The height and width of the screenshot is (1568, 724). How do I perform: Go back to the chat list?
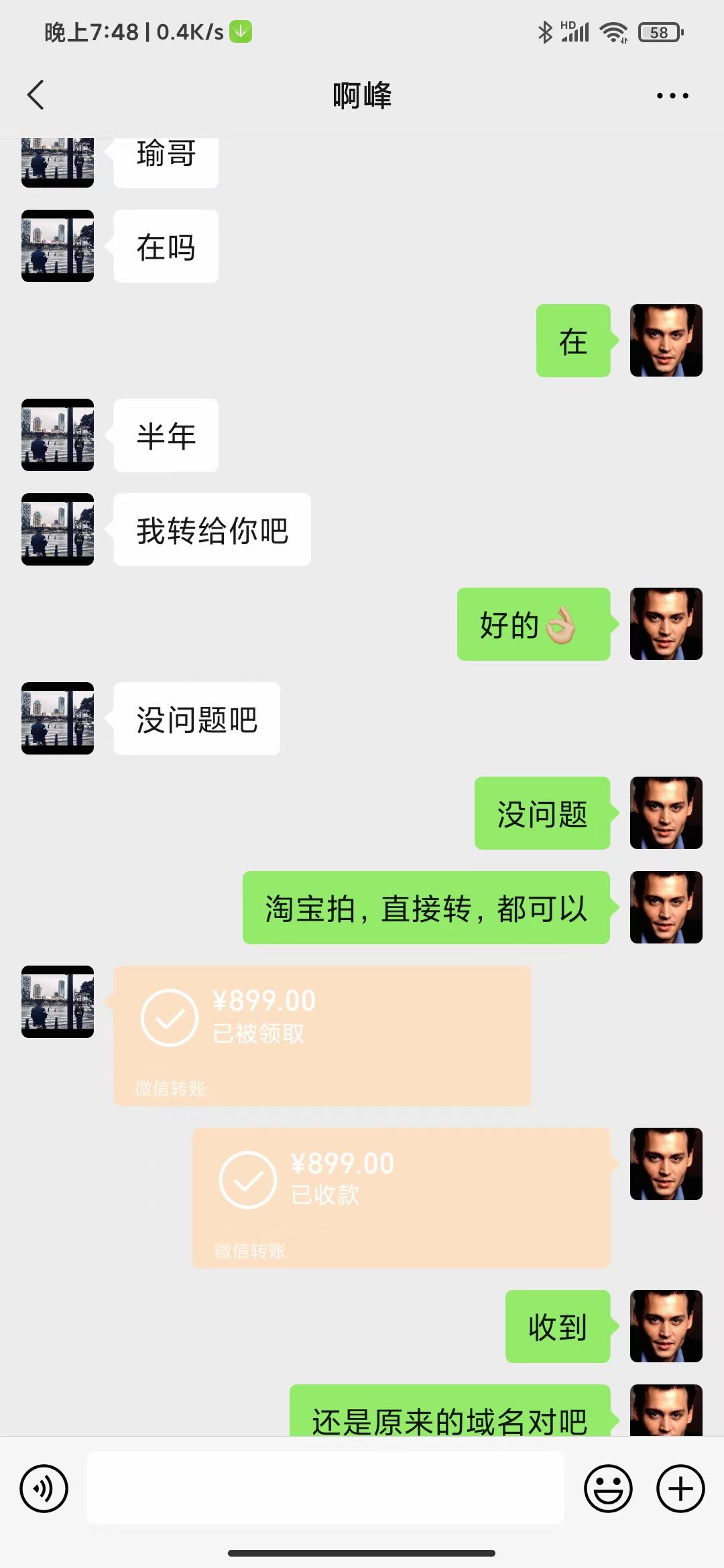coord(36,95)
